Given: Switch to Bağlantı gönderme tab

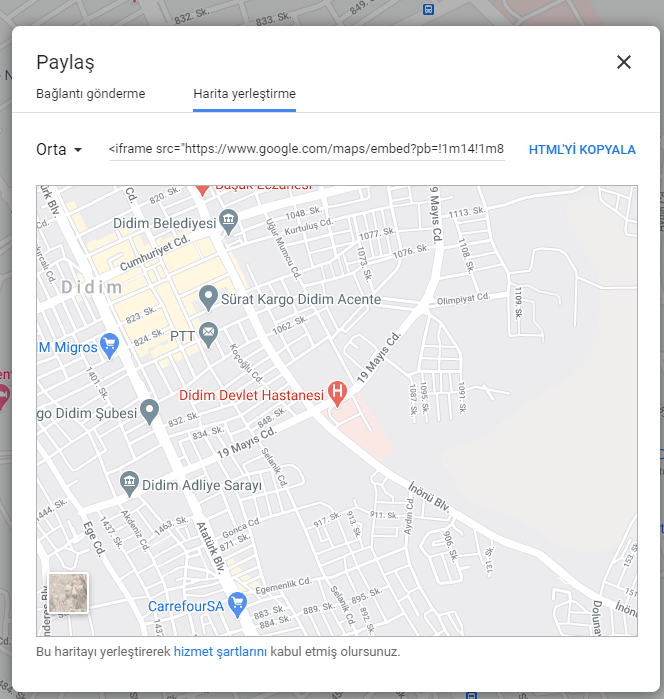Looking at the screenshot, I should click(91, 94).
